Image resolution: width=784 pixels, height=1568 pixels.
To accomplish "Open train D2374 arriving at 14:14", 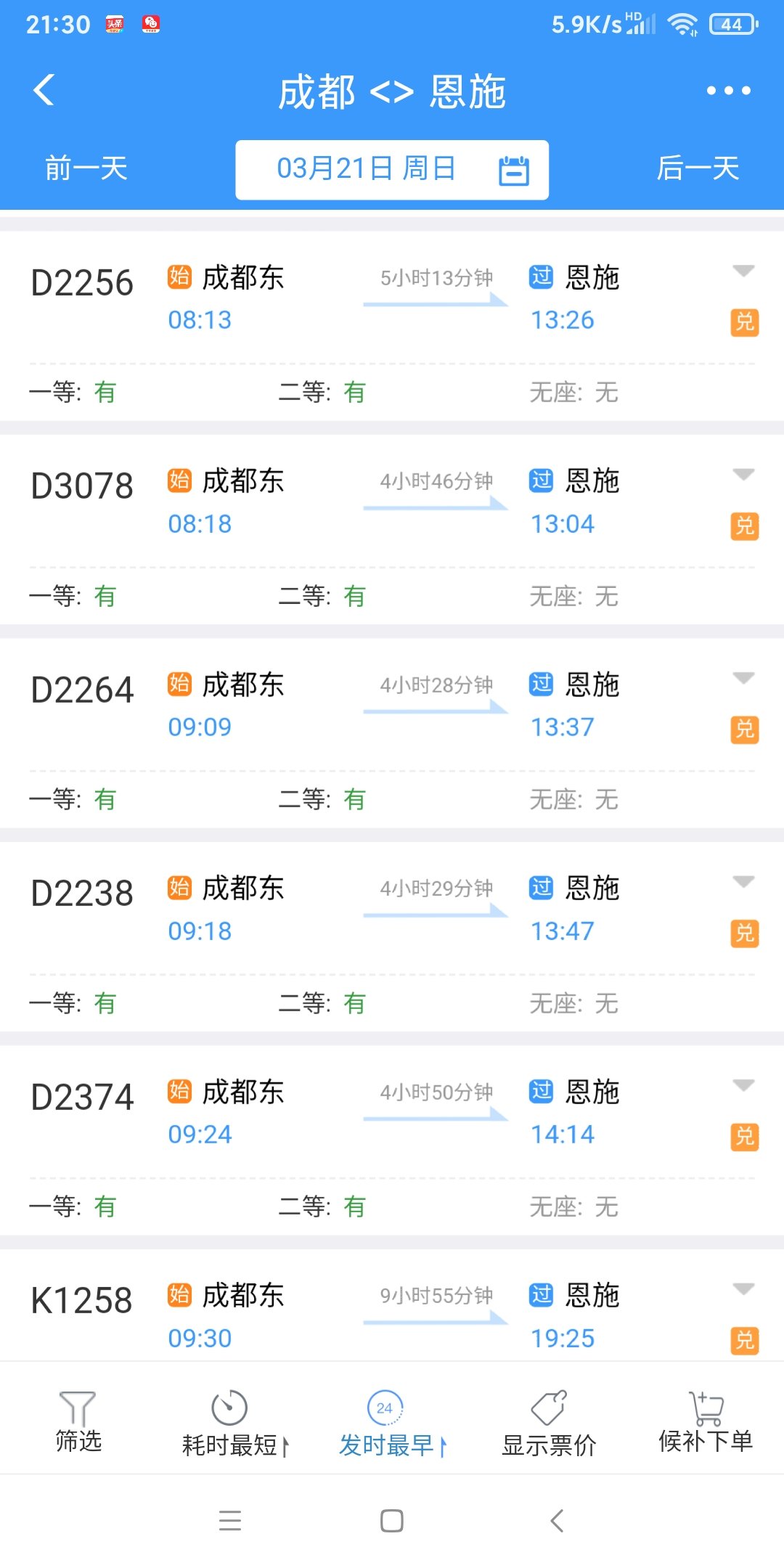I will pyautogui.click(x=392, y=1140).
